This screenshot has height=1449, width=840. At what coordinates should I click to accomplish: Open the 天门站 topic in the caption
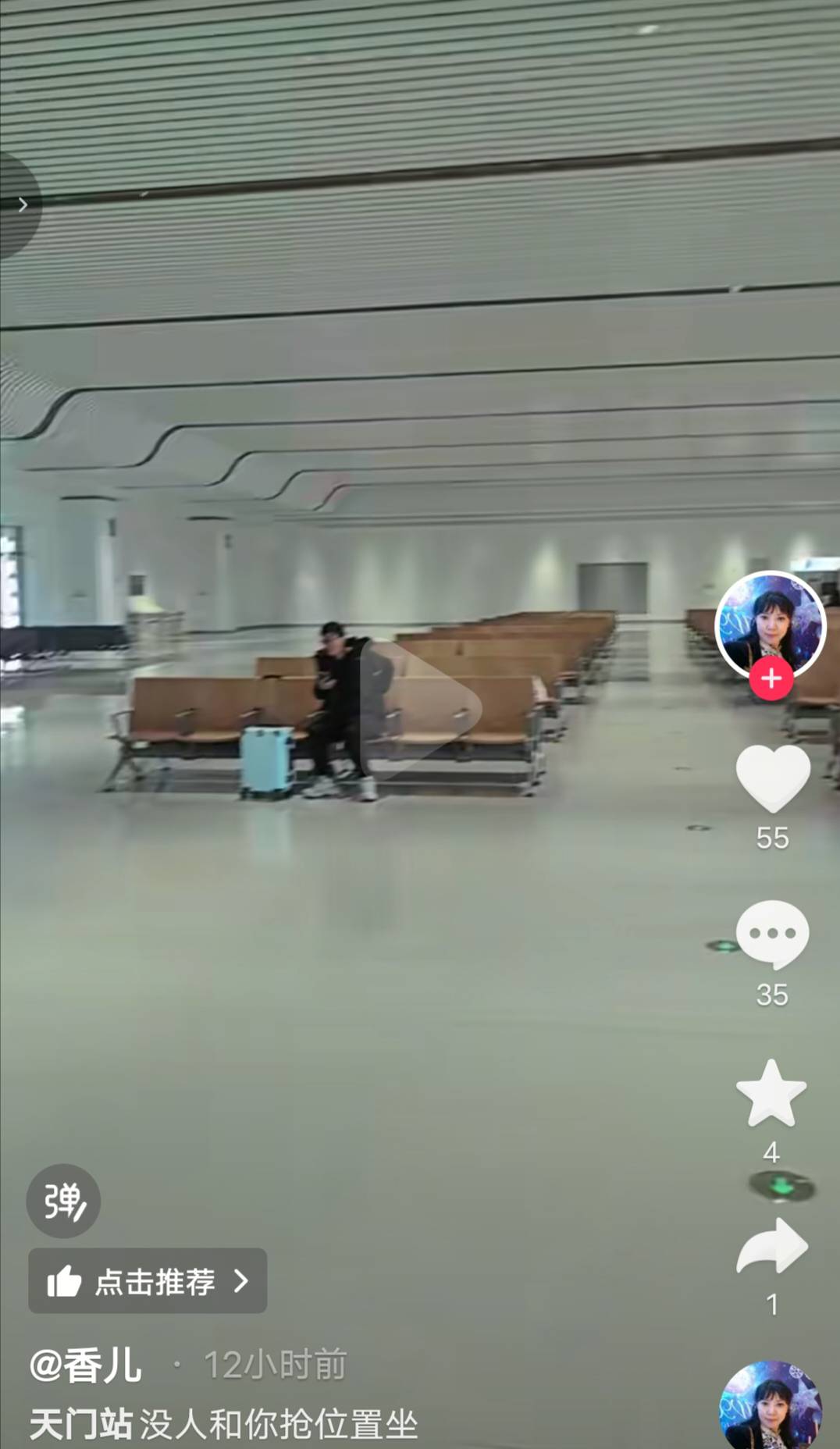coord(80,1425)
